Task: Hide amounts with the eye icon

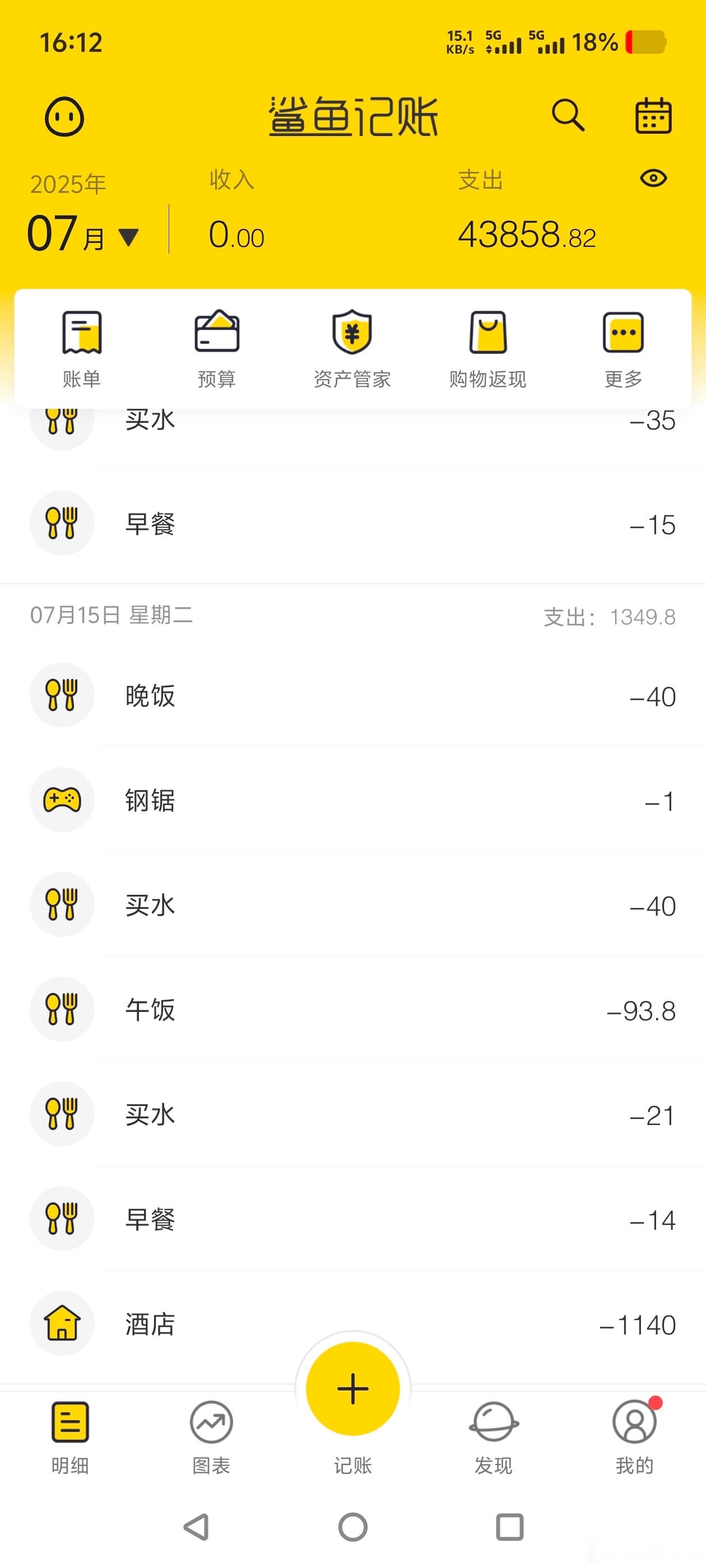Action: tap(653, 178)
